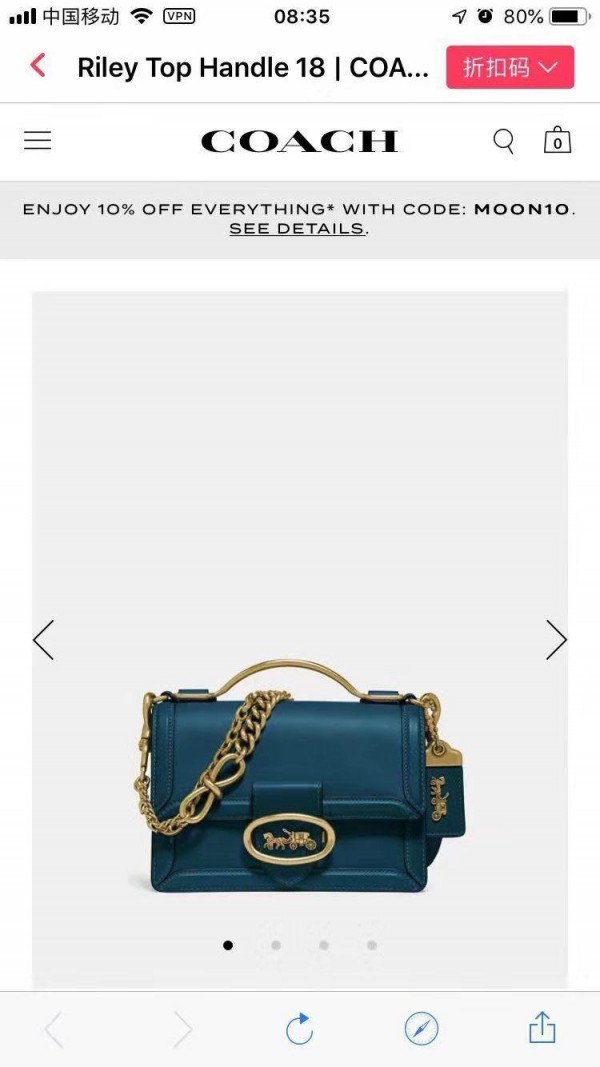600x1067 pixels.
Task: Go to the Coach homepage logo
Action: [299, 142]
